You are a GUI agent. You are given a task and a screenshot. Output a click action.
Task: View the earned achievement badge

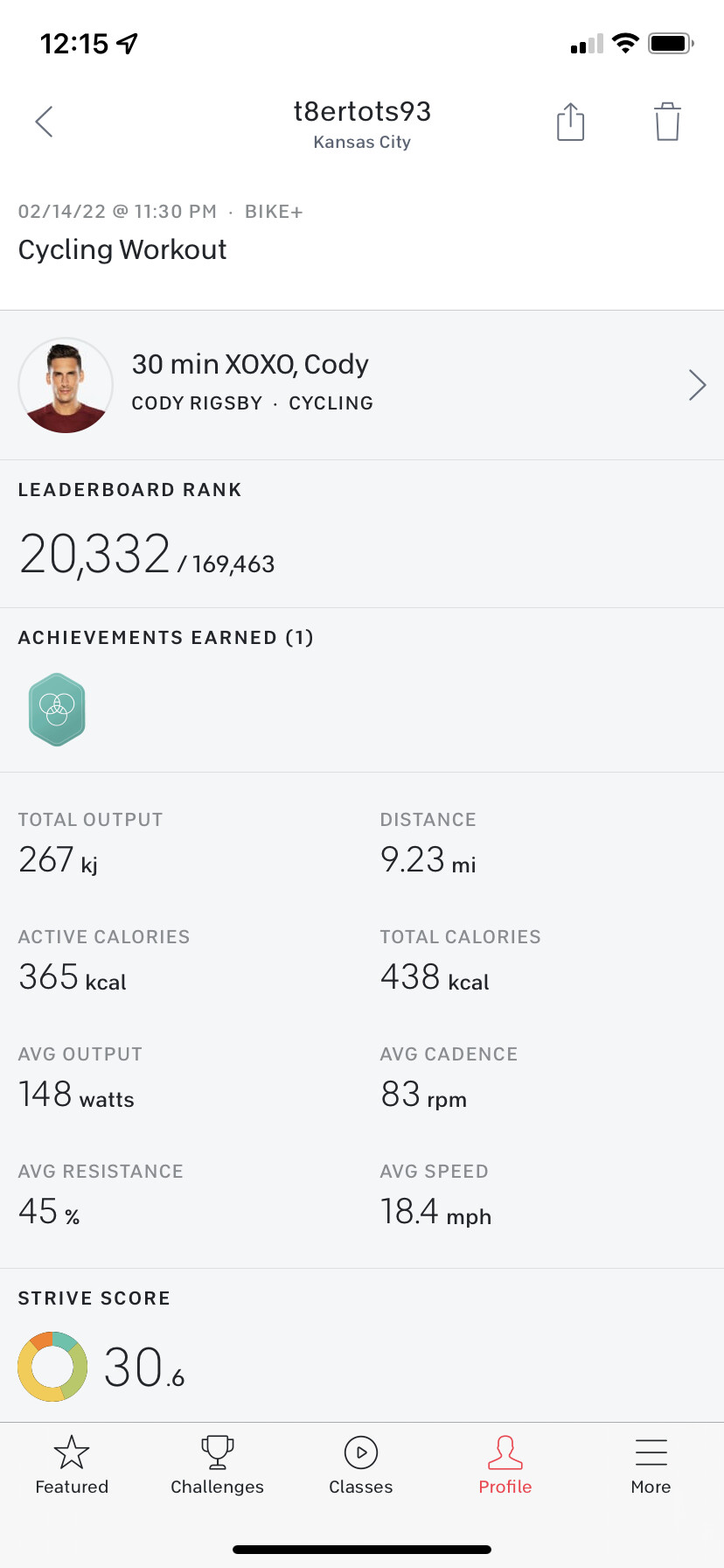(x=57, y=709)
